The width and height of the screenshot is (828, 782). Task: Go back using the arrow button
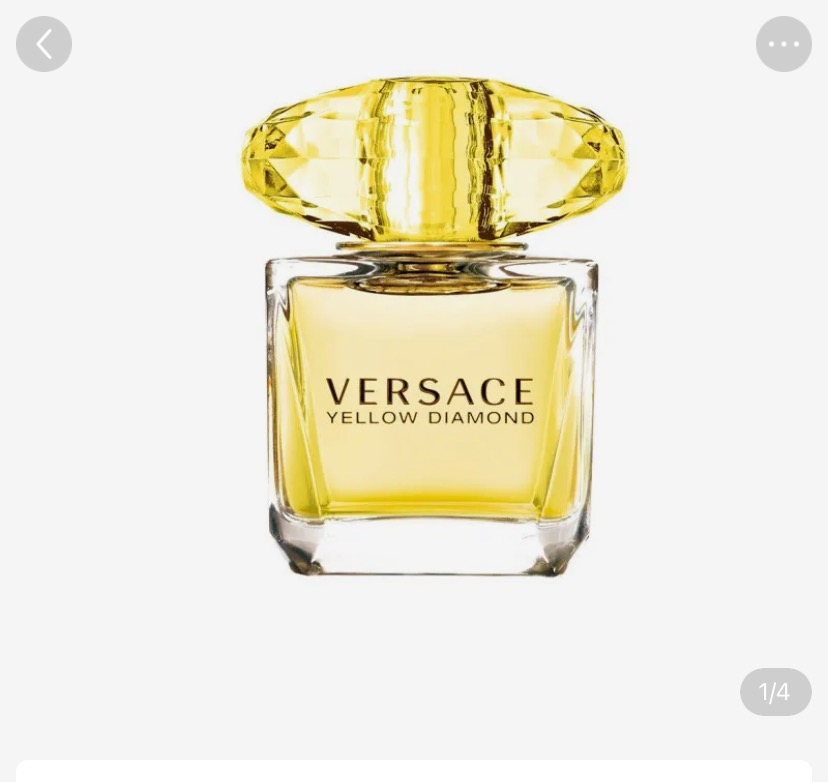tap(44, 44)
